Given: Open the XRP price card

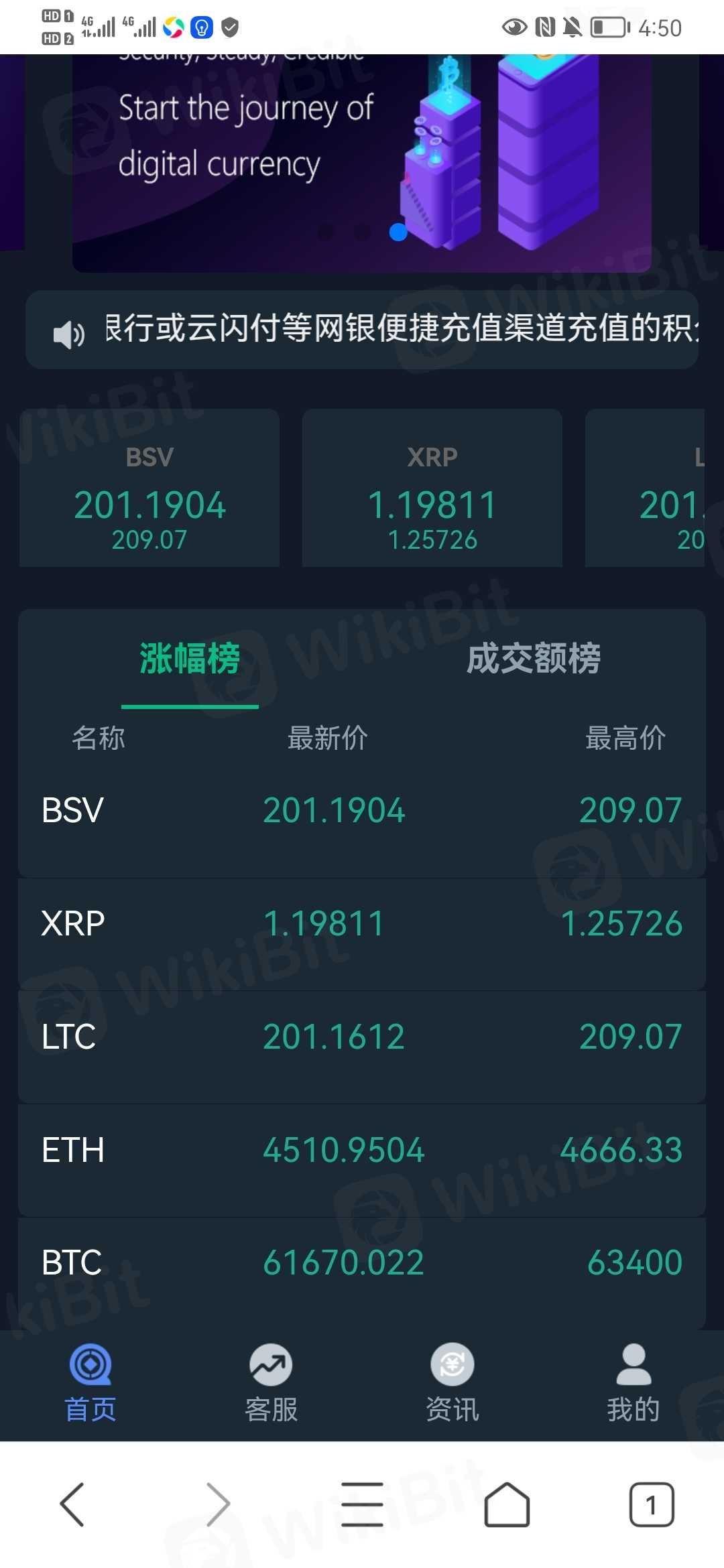Looking at the screenshot, I should [x=432, y=489].
